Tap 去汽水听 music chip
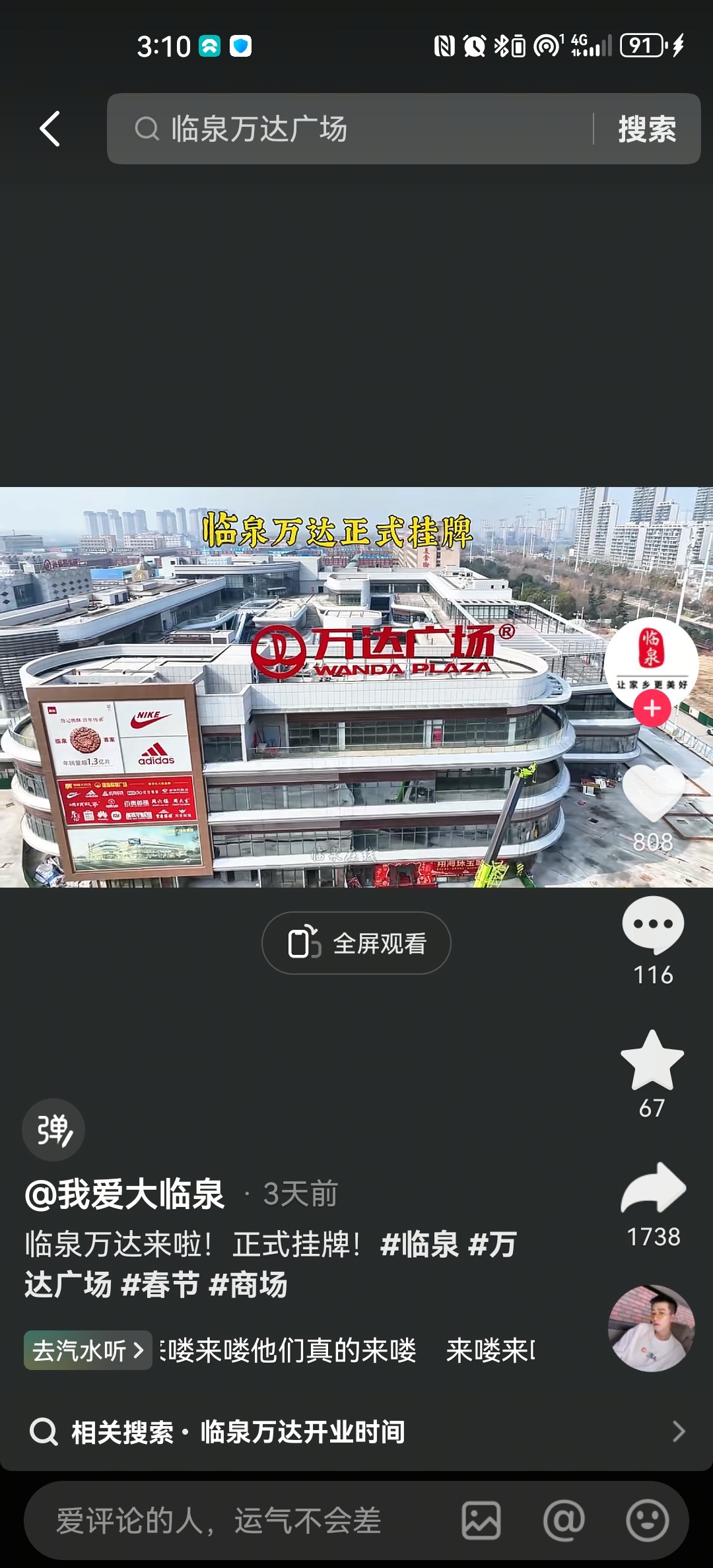The height and width of the screenshot is (1568, 713). [88, 1350]
